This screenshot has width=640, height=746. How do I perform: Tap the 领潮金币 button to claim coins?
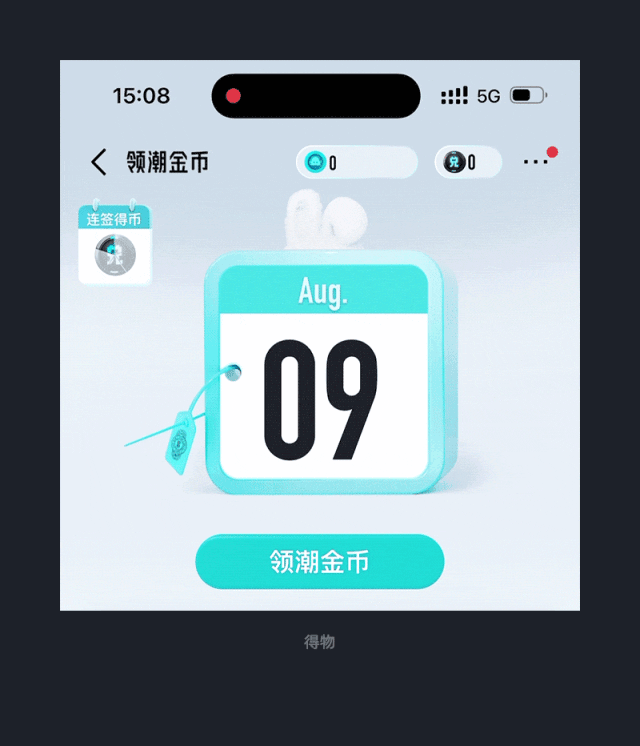(x=319, y=561)
